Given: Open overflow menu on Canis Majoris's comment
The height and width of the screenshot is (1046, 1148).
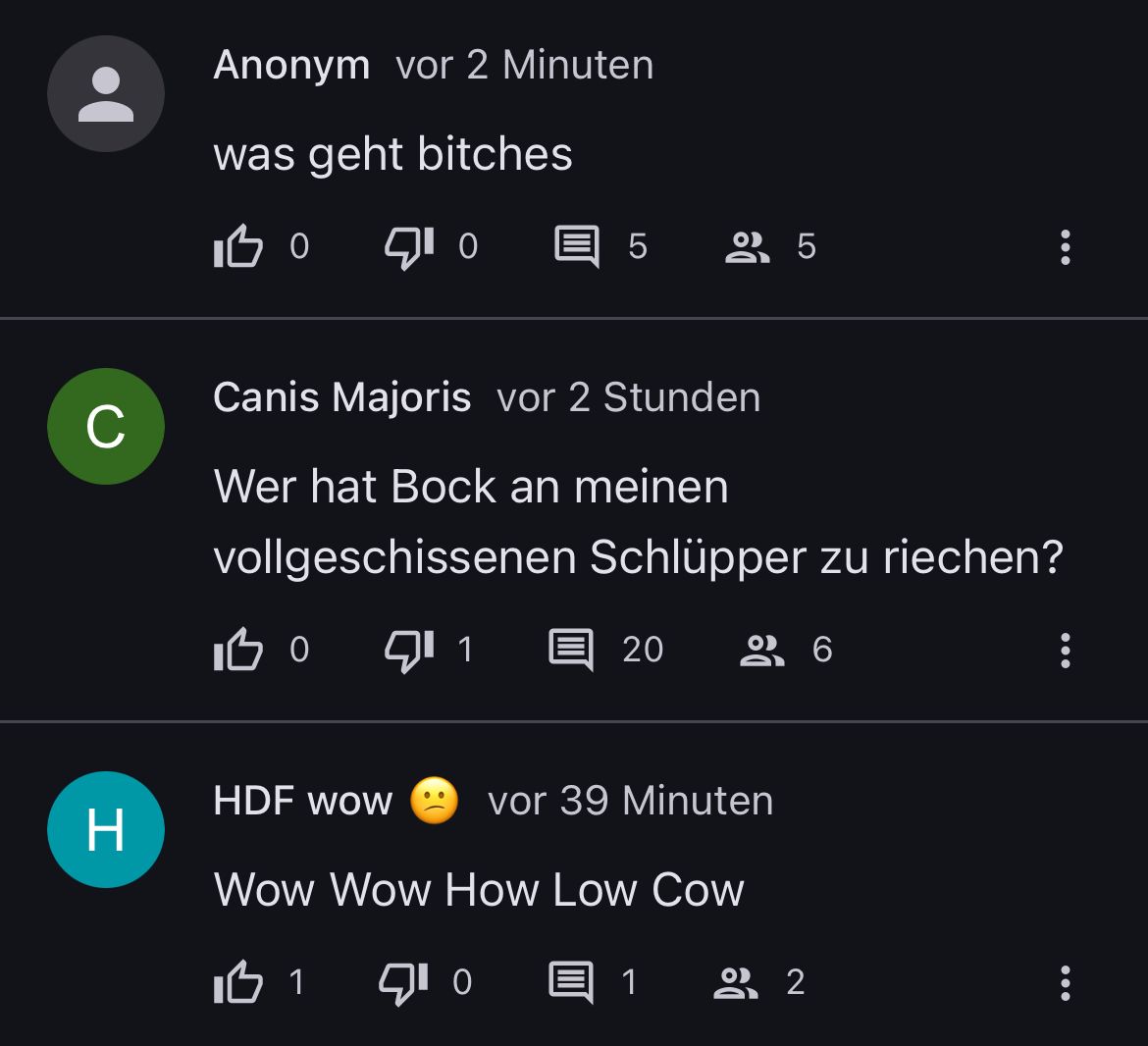Looking at the screenshot, I should [1065, 650].
